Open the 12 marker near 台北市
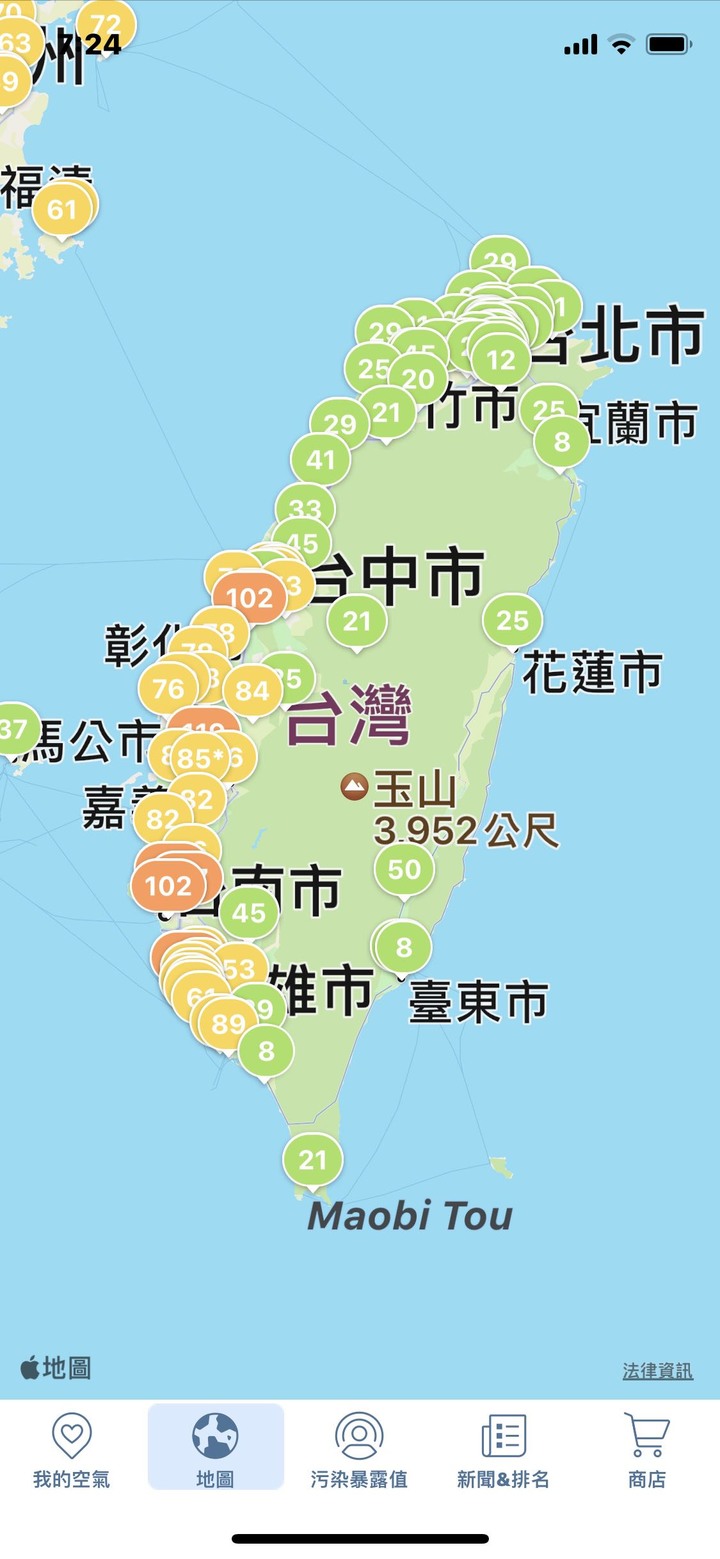Screen dimensions: 720x1559 coord(501,360)
